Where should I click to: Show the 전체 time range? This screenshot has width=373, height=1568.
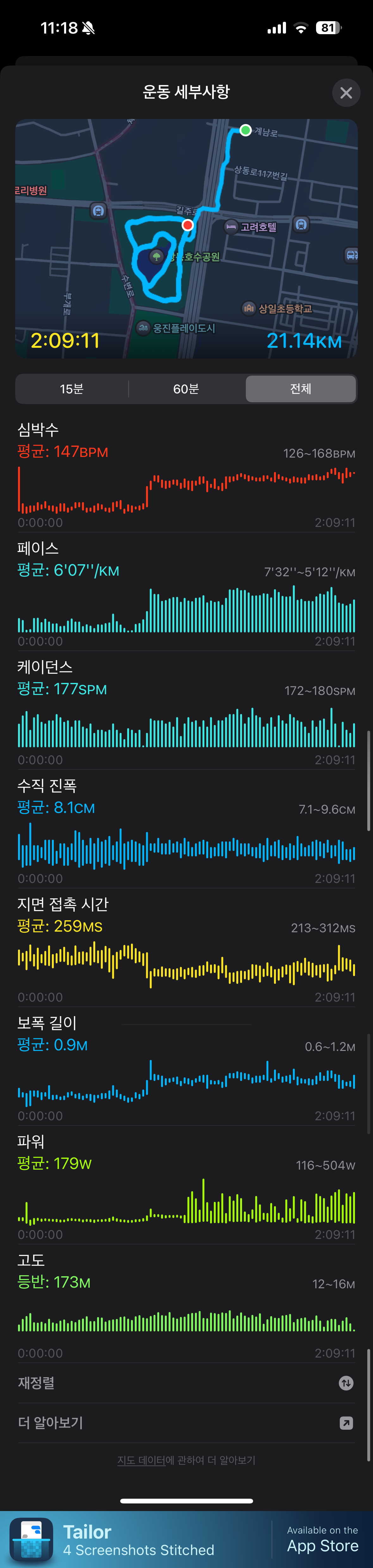(301, 389)
